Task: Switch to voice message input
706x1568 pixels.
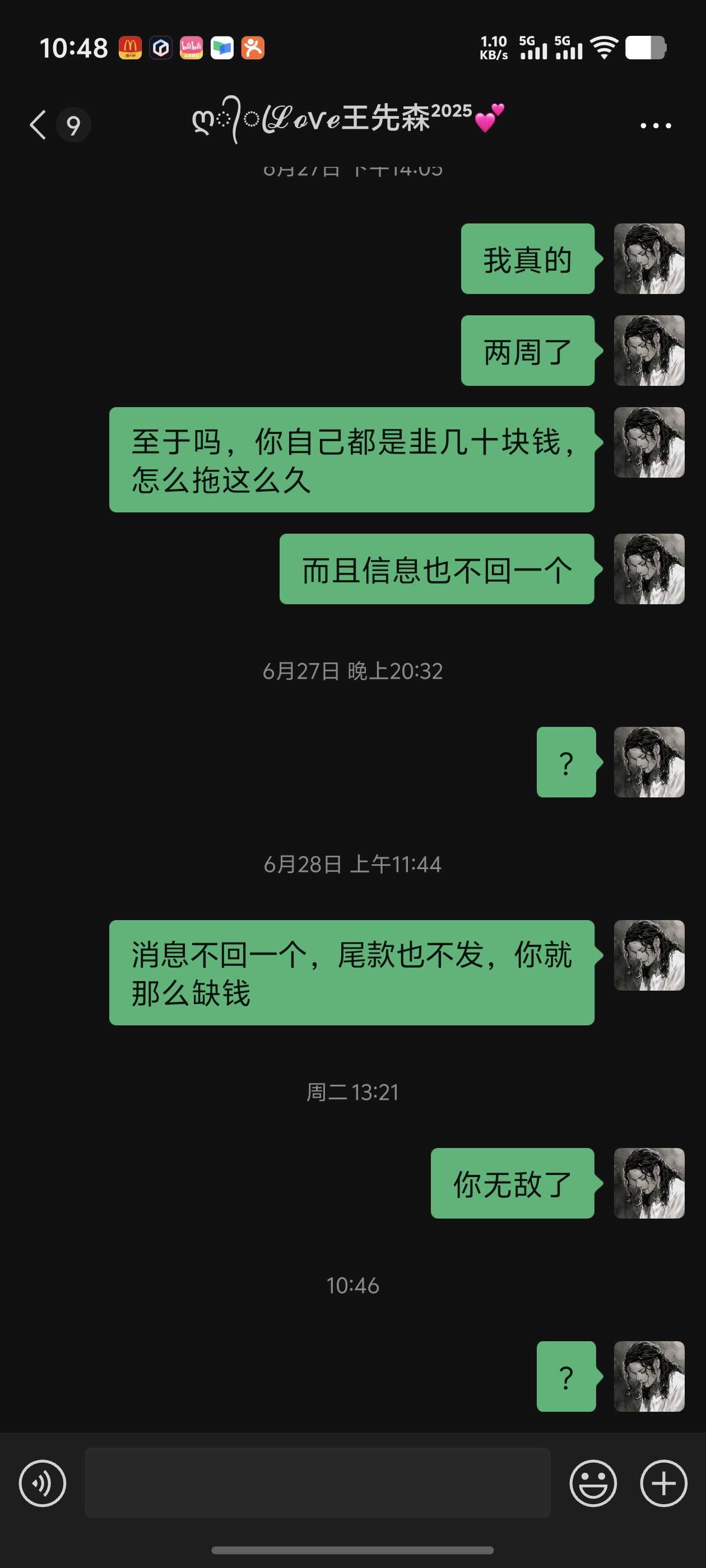Action: [x=42, y=1483]
